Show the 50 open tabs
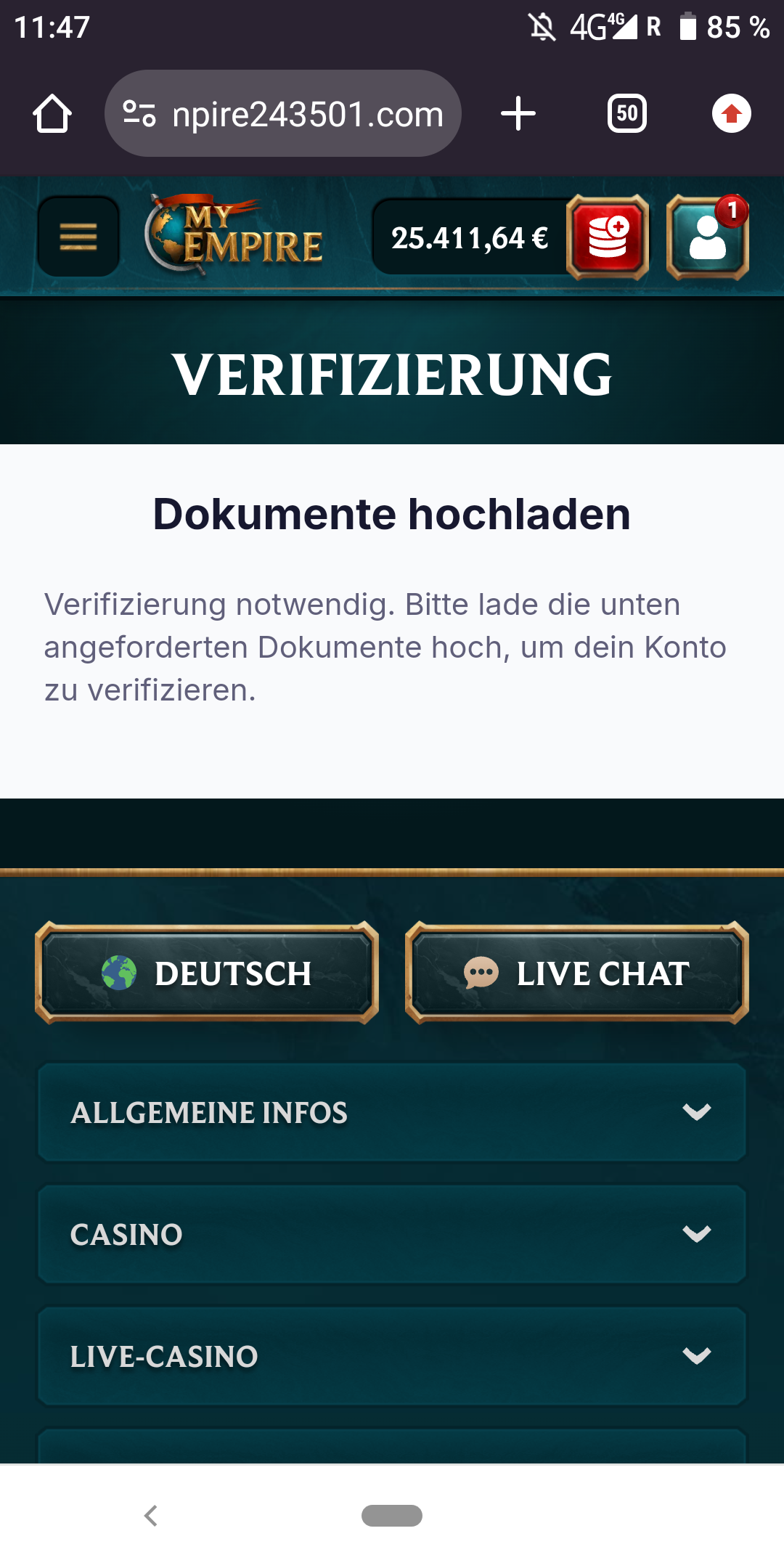The image size is (784, 1568). point(627,114)
